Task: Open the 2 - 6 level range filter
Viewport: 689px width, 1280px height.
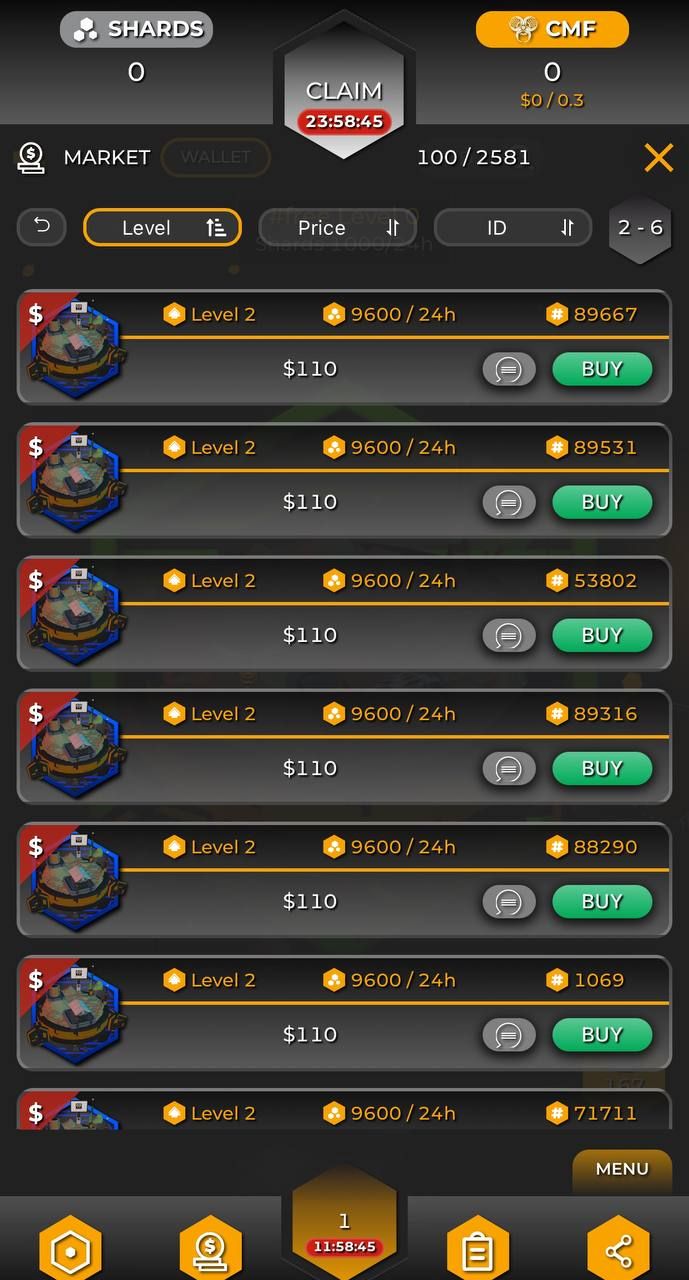Action: [640, 228]
